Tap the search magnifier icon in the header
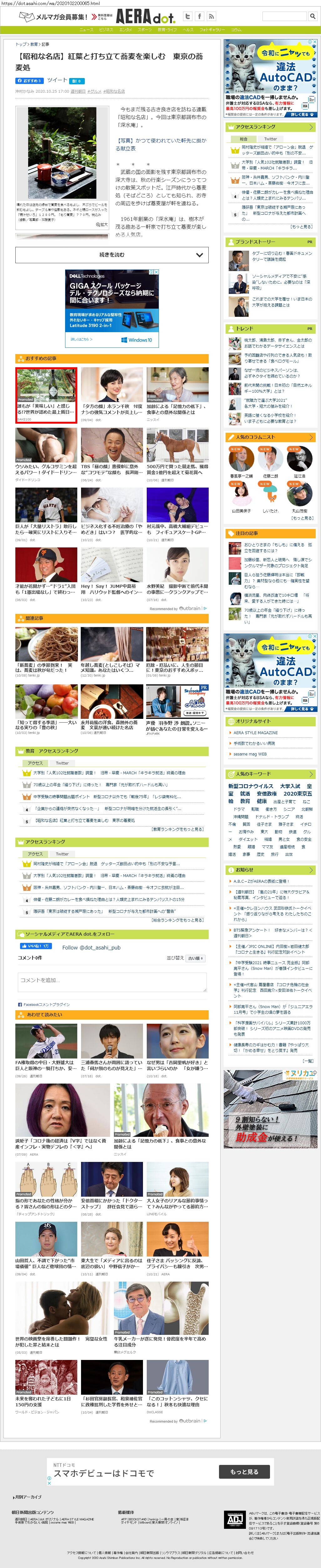The image size is (321, 1568). point(313,16)
